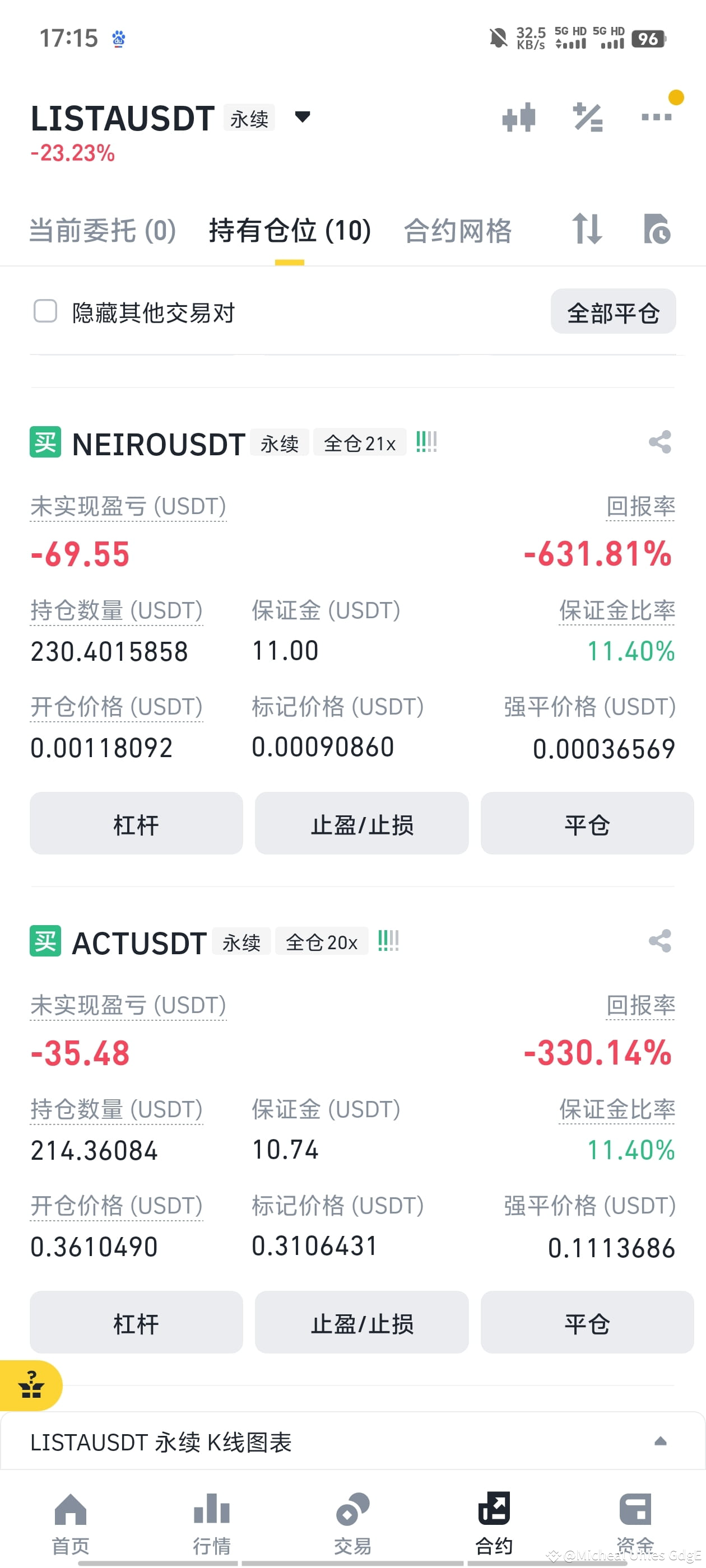Share the ACTUSDT position
This screenshot has height=1568, width=706.
(659, 941)
